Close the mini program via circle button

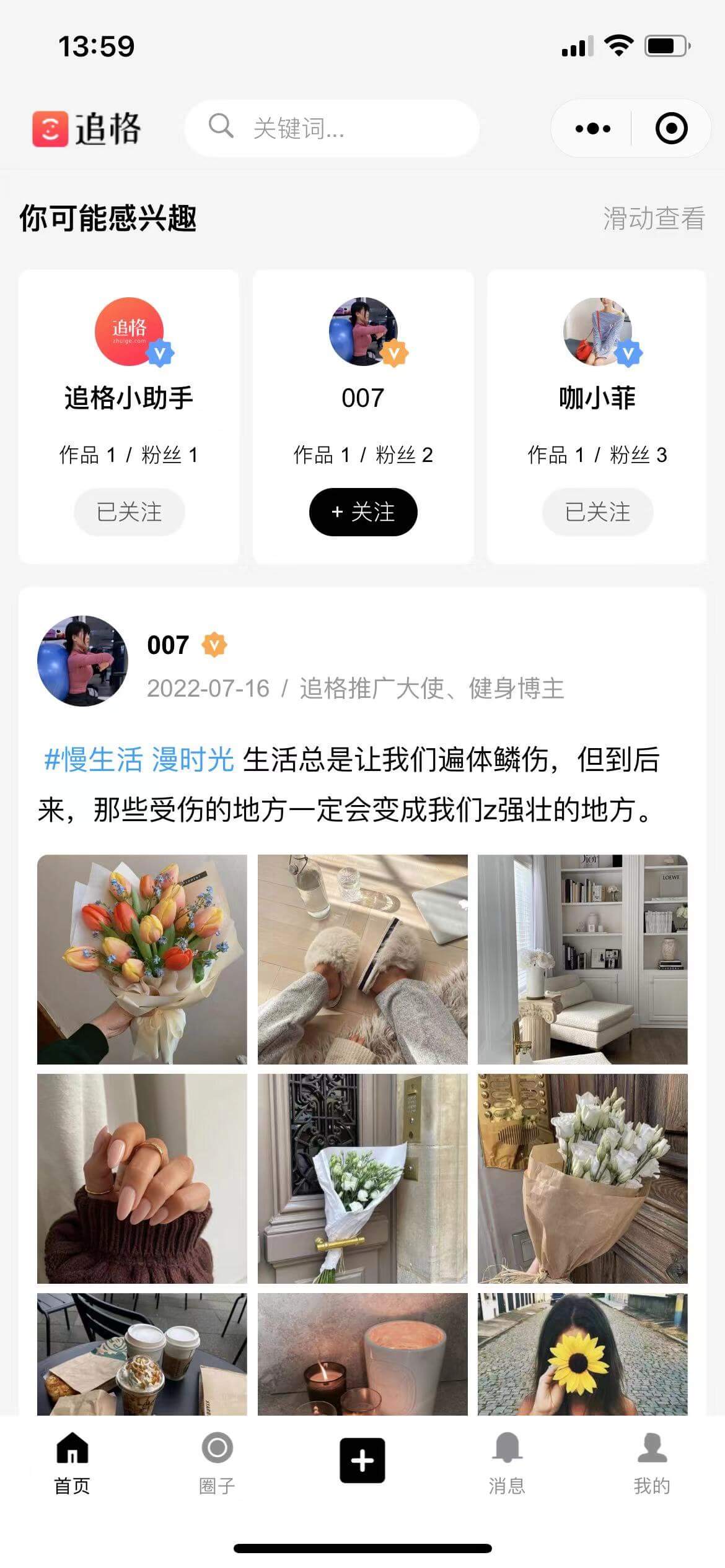(671, 129)
